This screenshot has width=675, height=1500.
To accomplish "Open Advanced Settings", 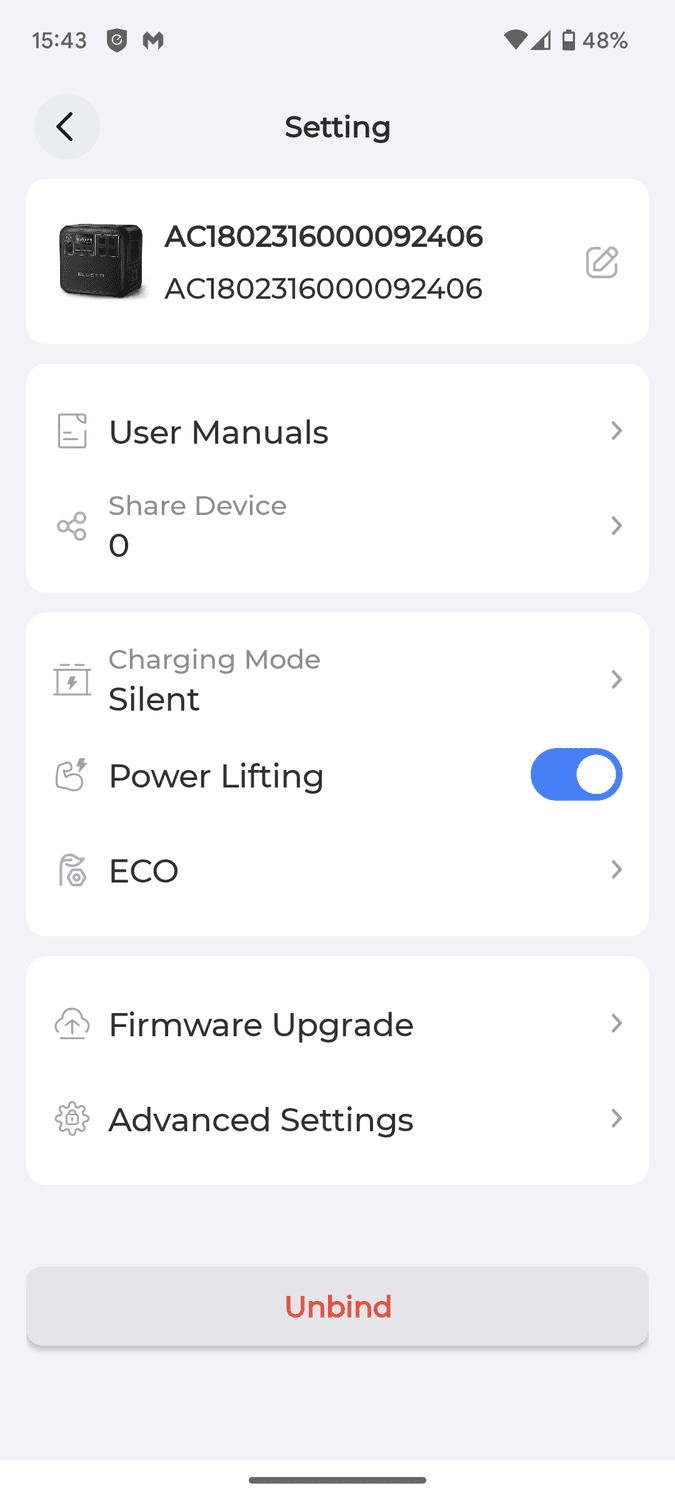I will point(337,1119).
